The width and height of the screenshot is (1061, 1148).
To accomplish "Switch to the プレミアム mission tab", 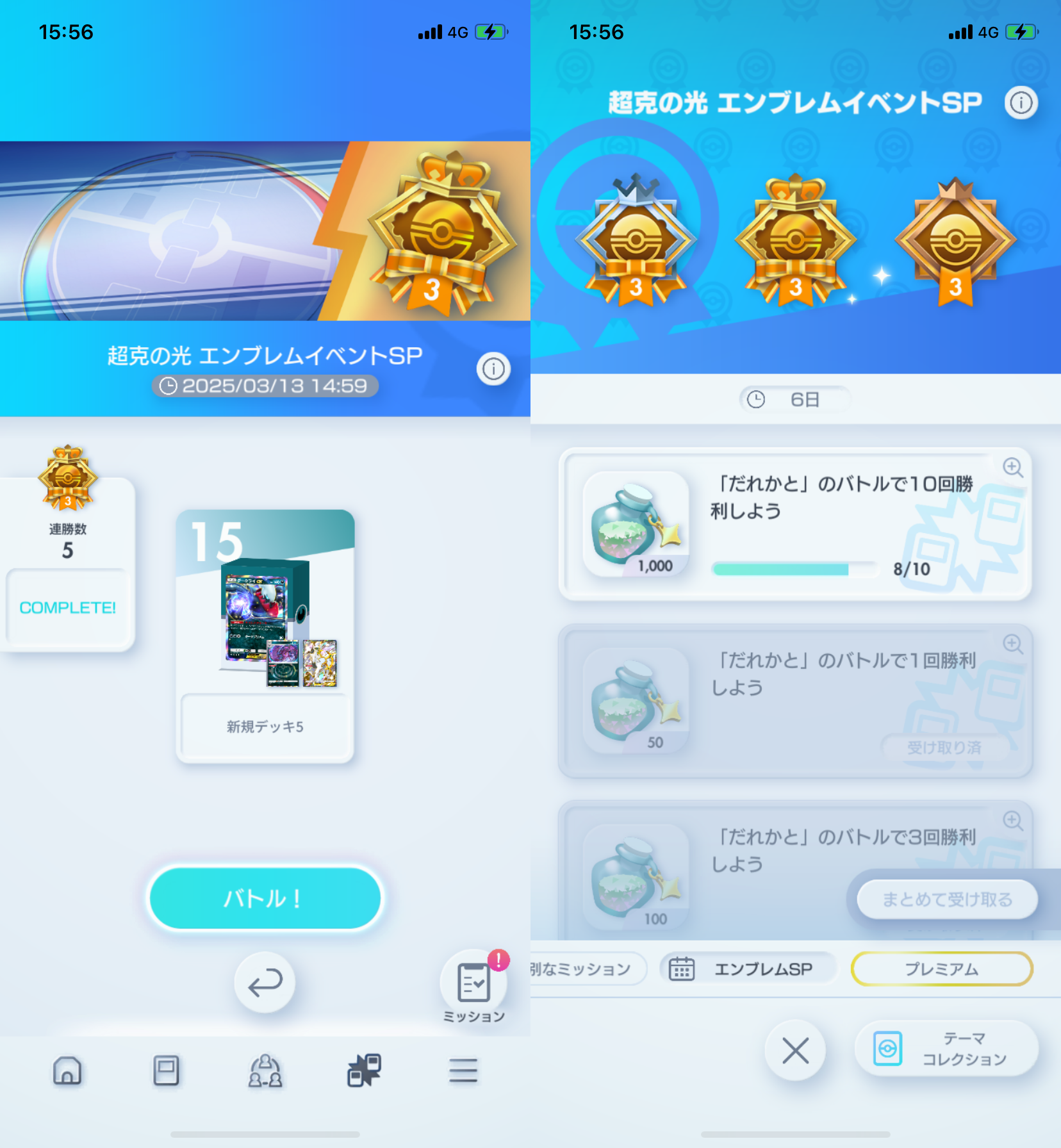I will tap(941, 969).
